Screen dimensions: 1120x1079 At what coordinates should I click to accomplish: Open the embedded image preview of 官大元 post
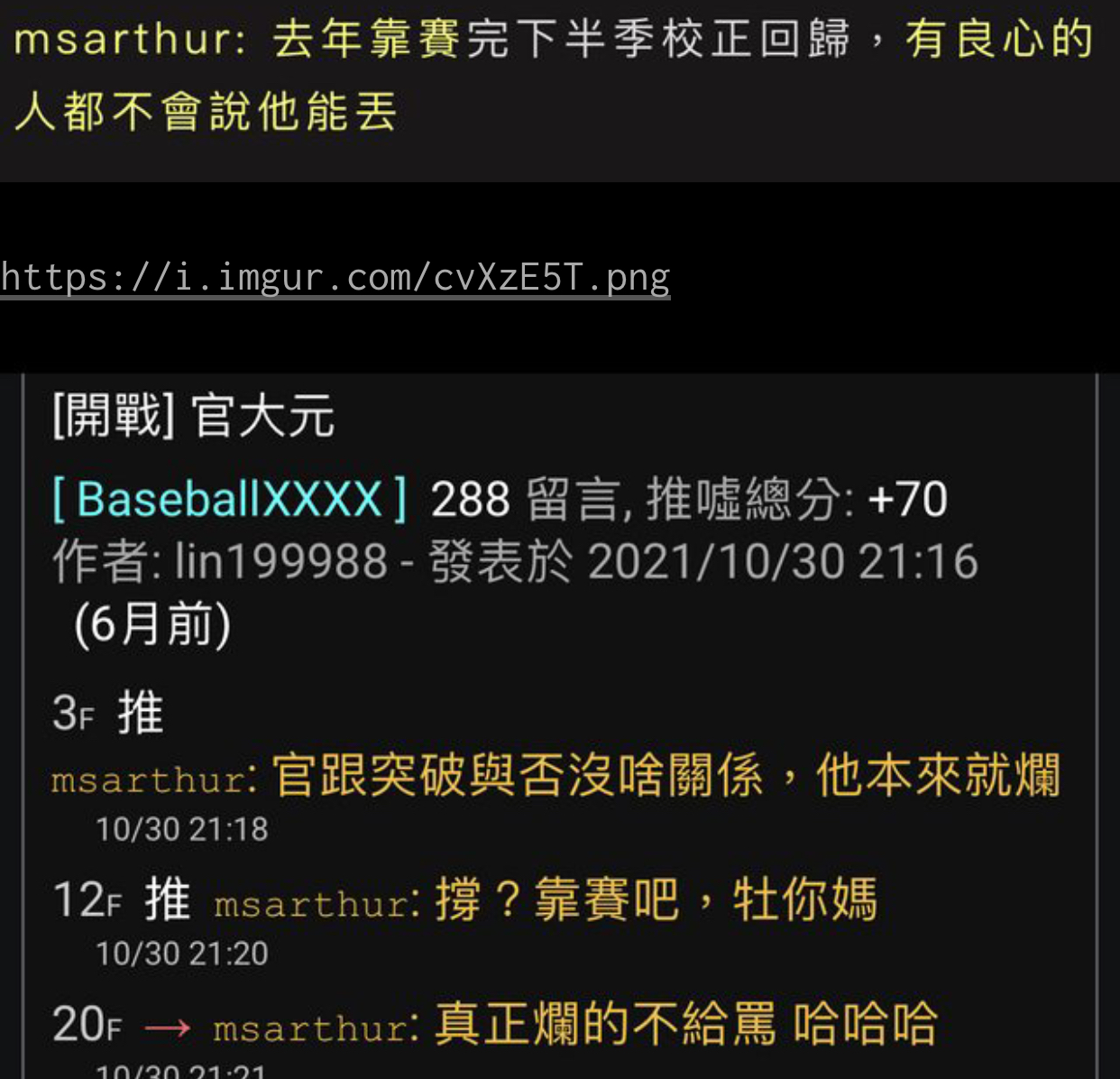click(x=559, y=722)
